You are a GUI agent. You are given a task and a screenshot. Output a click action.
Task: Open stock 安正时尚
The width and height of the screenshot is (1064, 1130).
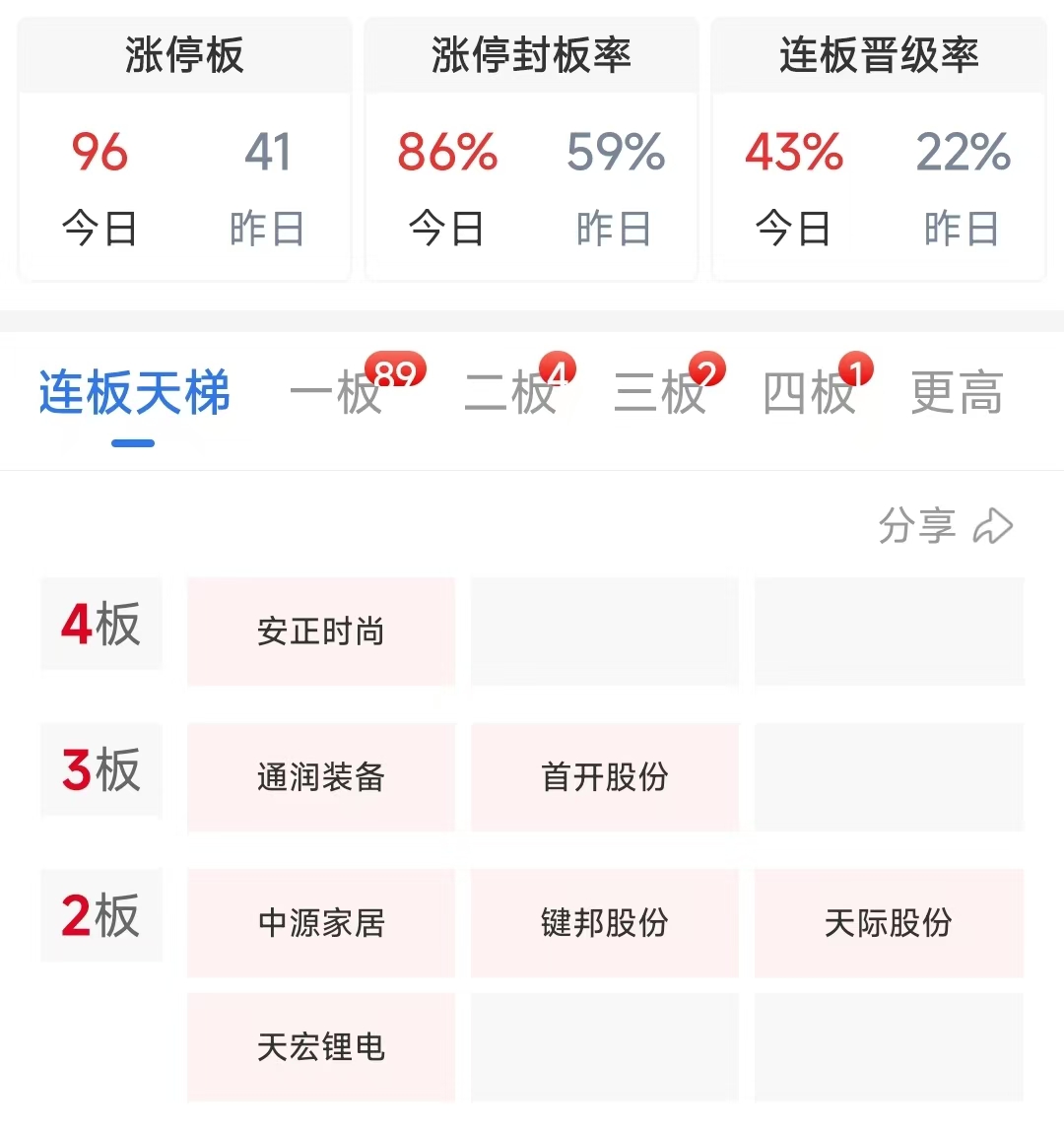coord(321,631)
